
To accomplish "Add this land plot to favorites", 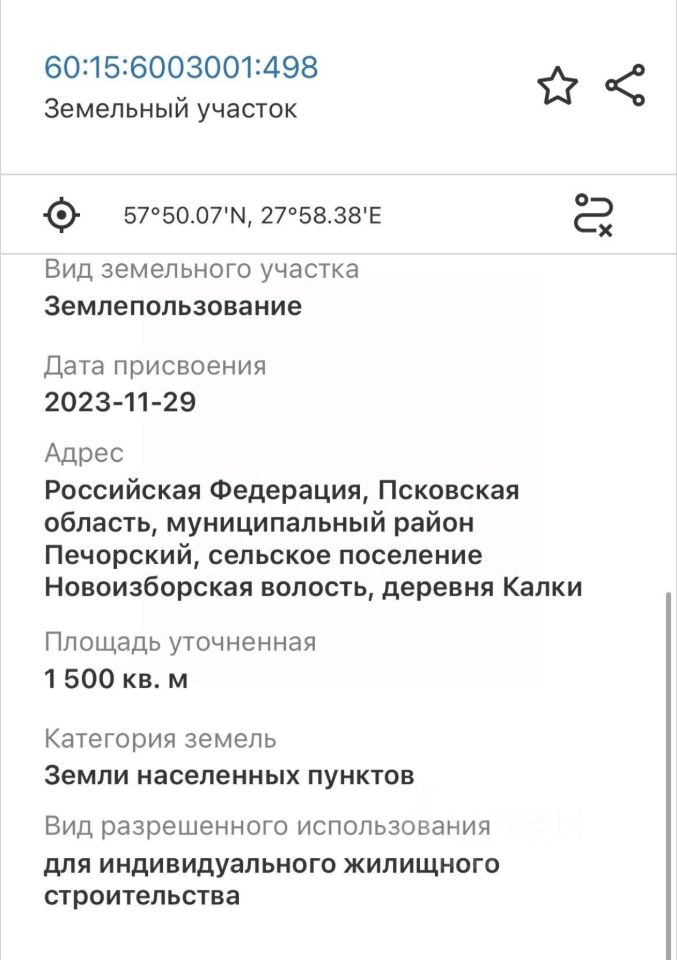I will click(558, 86).
